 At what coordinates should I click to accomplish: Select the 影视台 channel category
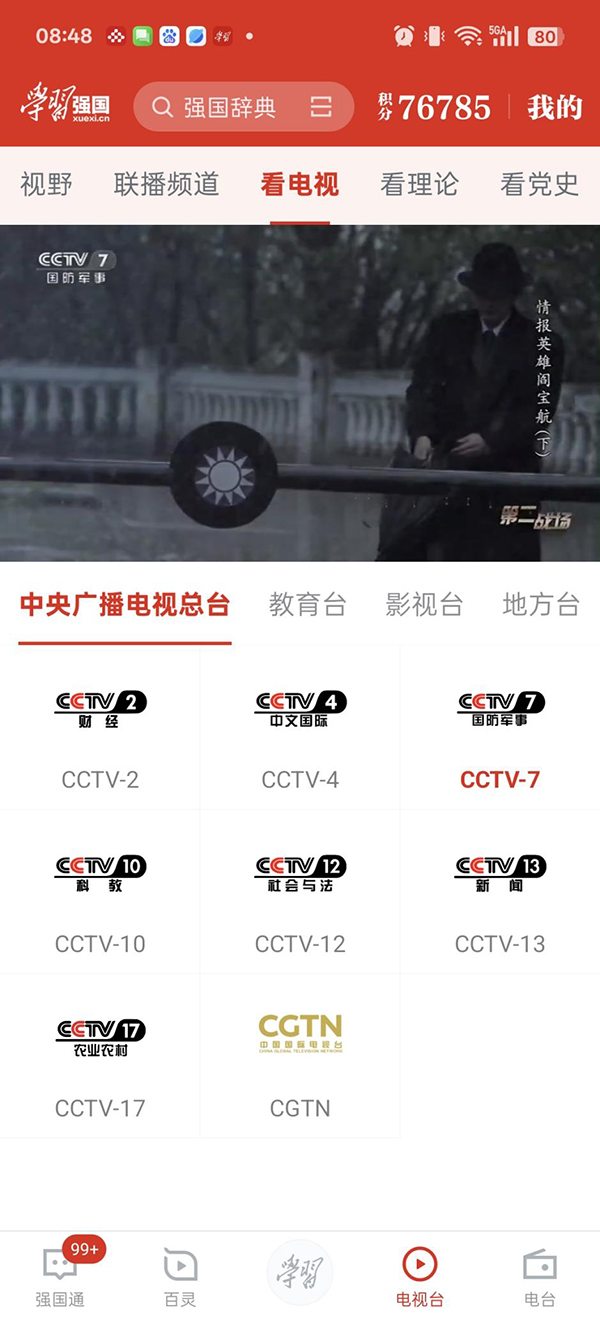(424, 605)
